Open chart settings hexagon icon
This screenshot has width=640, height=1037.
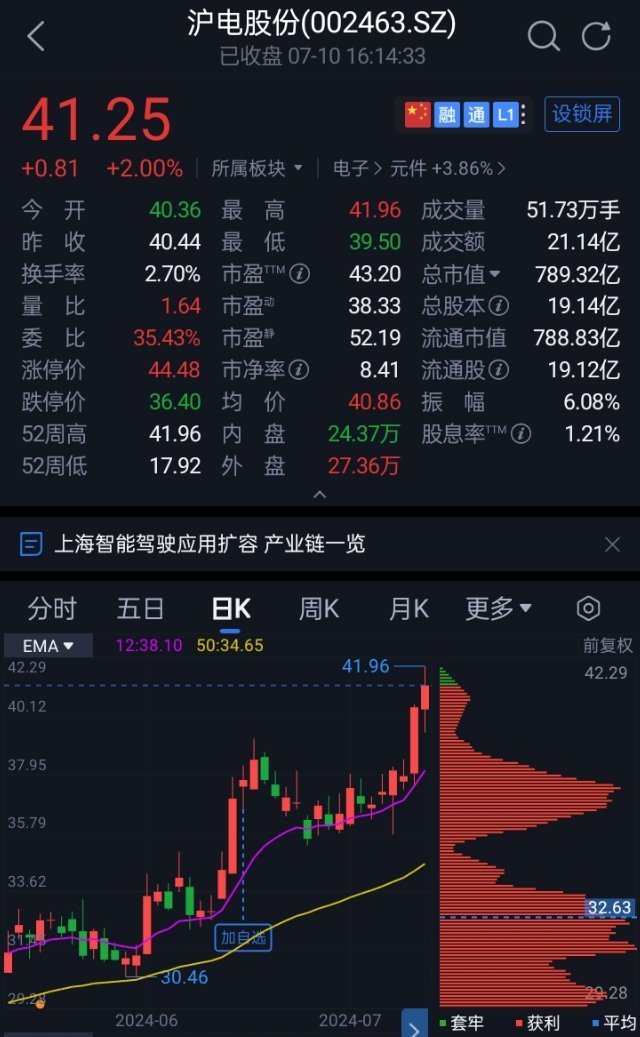coord(588,608)
